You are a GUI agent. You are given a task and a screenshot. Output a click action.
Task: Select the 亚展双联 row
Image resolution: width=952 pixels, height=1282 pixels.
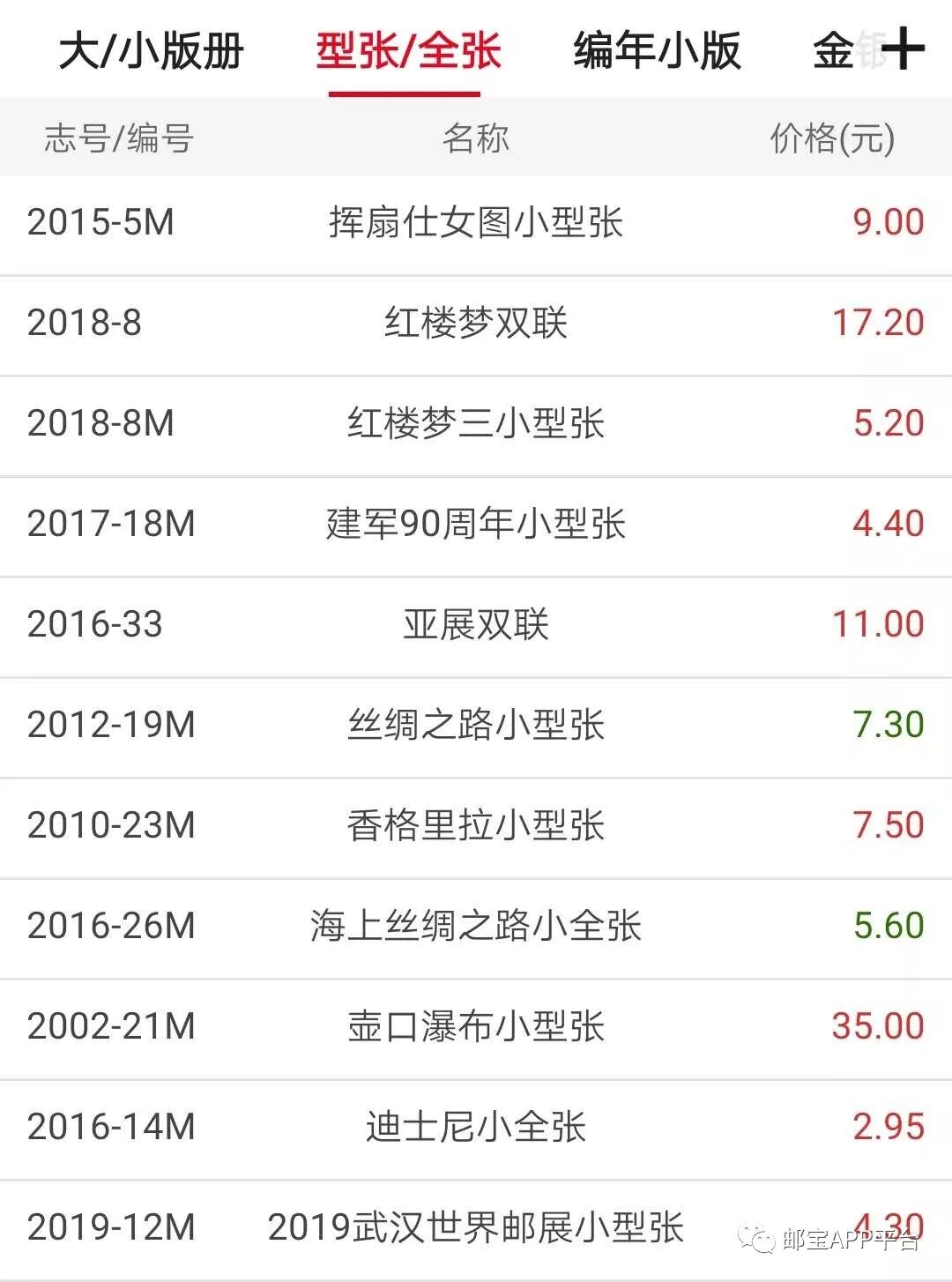(476, 624)
